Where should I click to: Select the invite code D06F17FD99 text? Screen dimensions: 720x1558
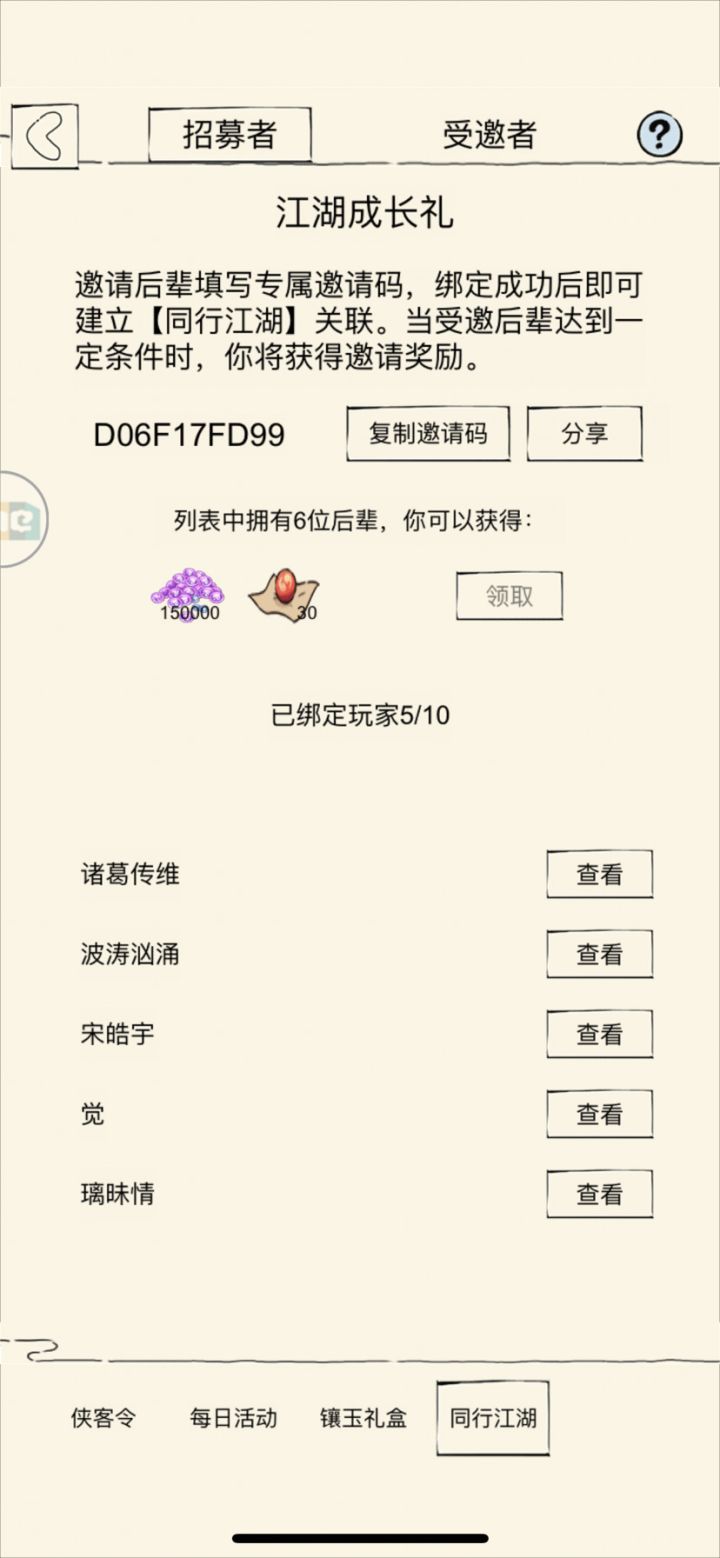click(x=188, y=435)
